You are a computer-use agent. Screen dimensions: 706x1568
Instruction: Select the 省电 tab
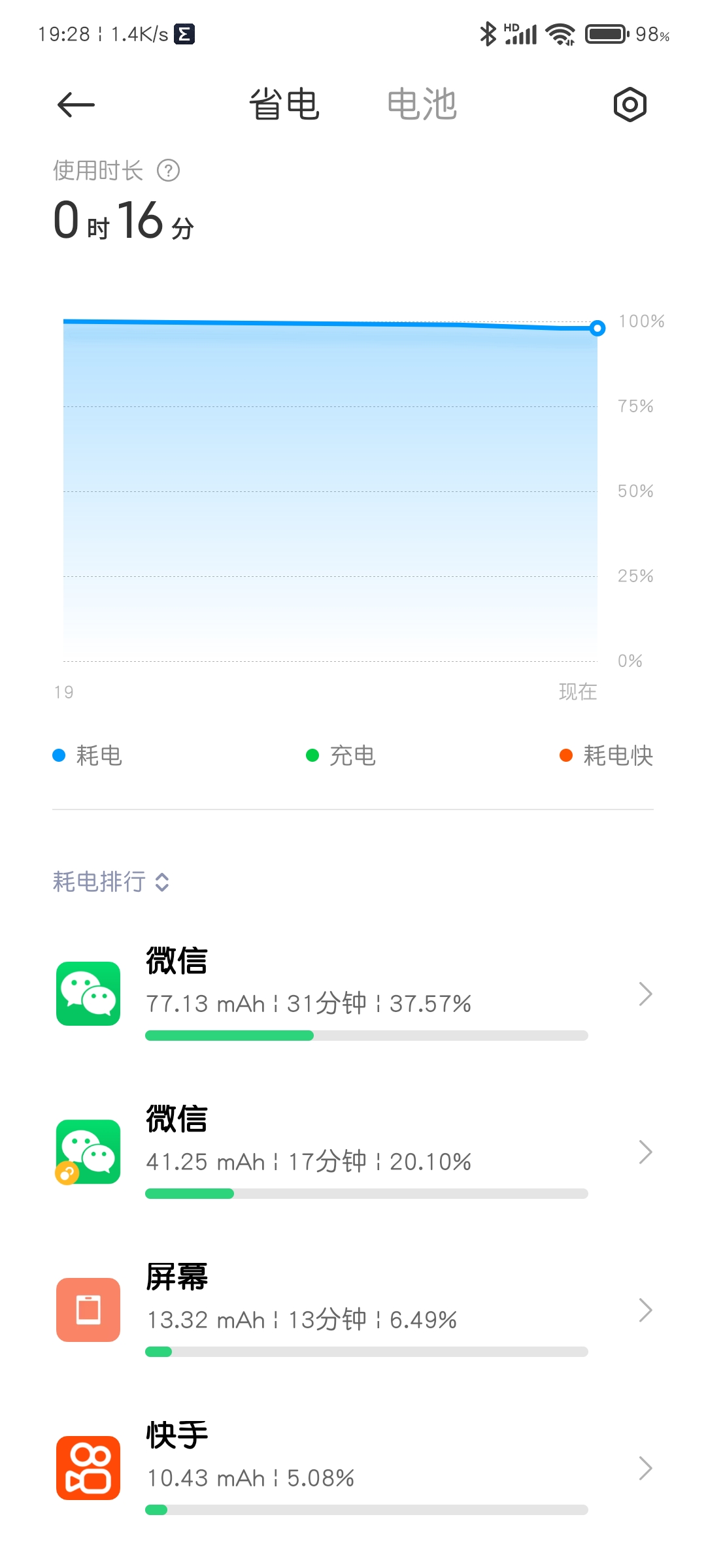[284, 105]
